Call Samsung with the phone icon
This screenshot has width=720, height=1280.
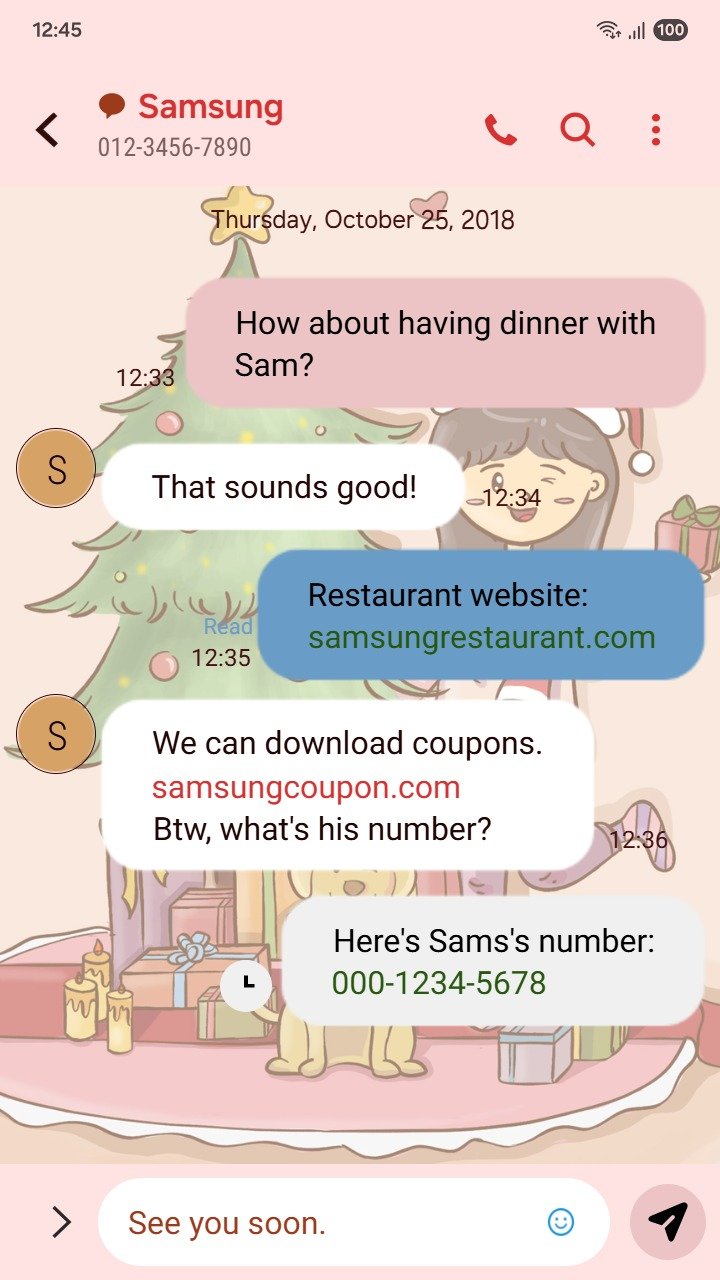[x=500, y=130]
